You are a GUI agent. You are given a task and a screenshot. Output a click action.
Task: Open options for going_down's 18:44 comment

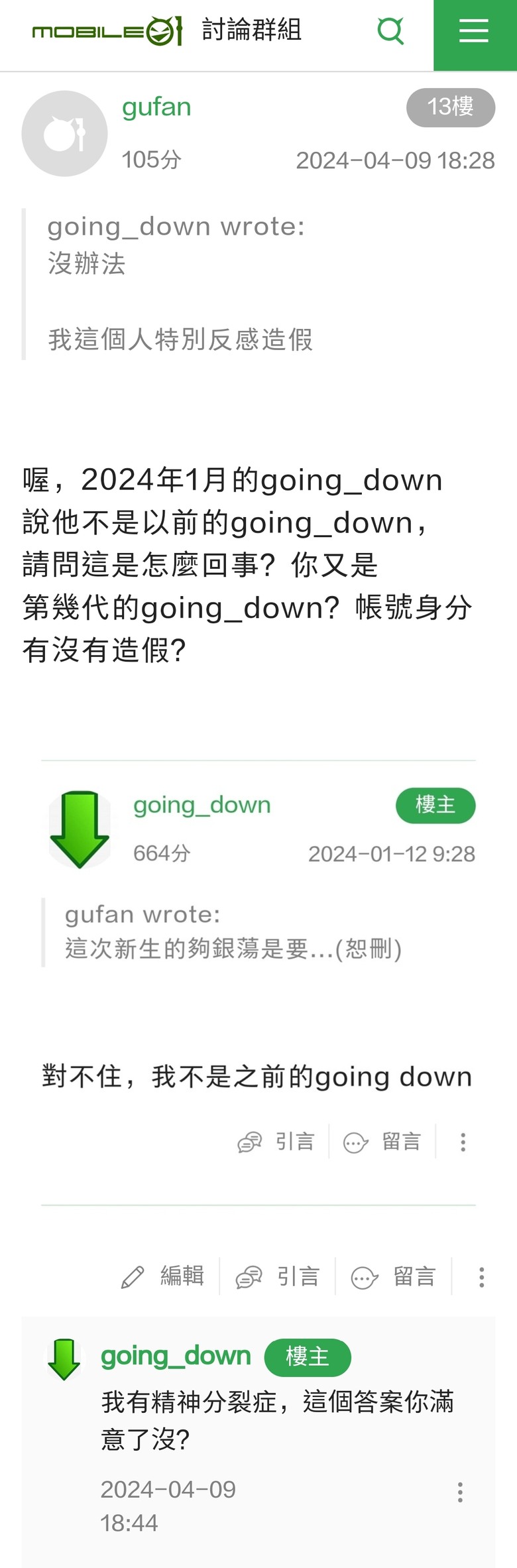click(x=459, y=1492)
